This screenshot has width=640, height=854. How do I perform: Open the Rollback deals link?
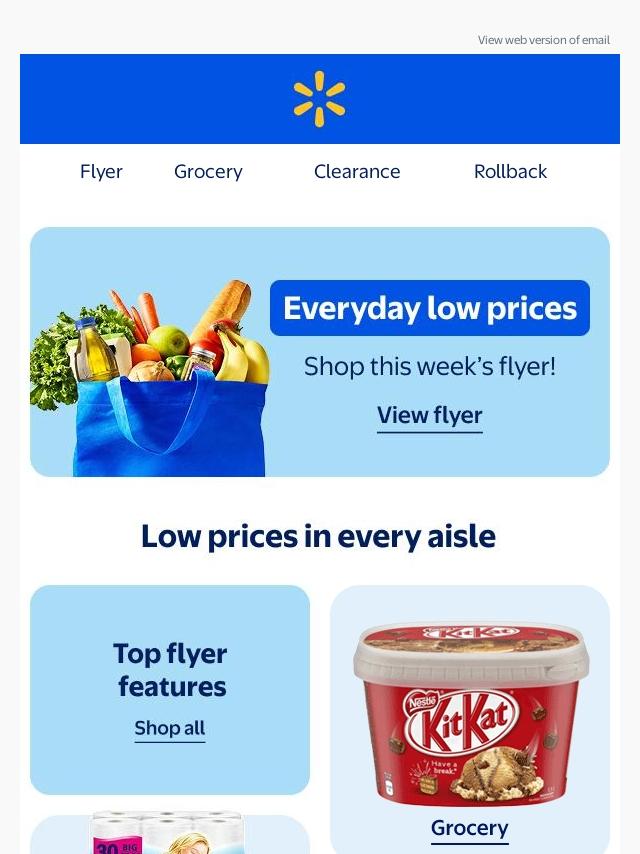510,171
